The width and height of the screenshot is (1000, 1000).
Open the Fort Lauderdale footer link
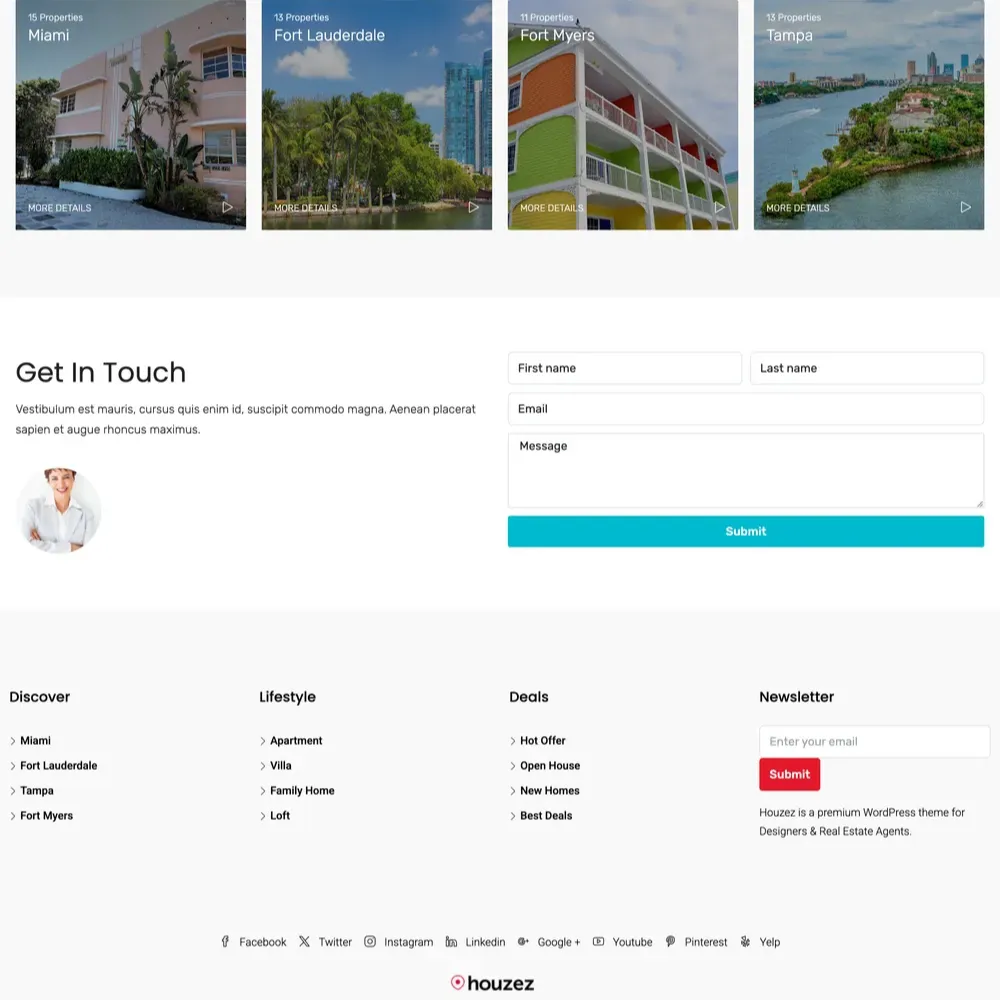coord(58,766)
